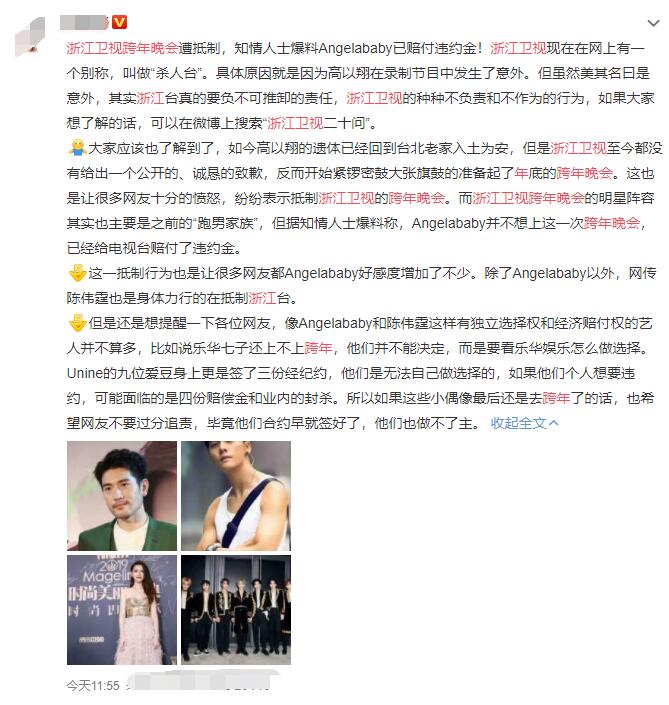Open the poster's profile avatar
Screen dimensions: 669x705
pos(30,37)
